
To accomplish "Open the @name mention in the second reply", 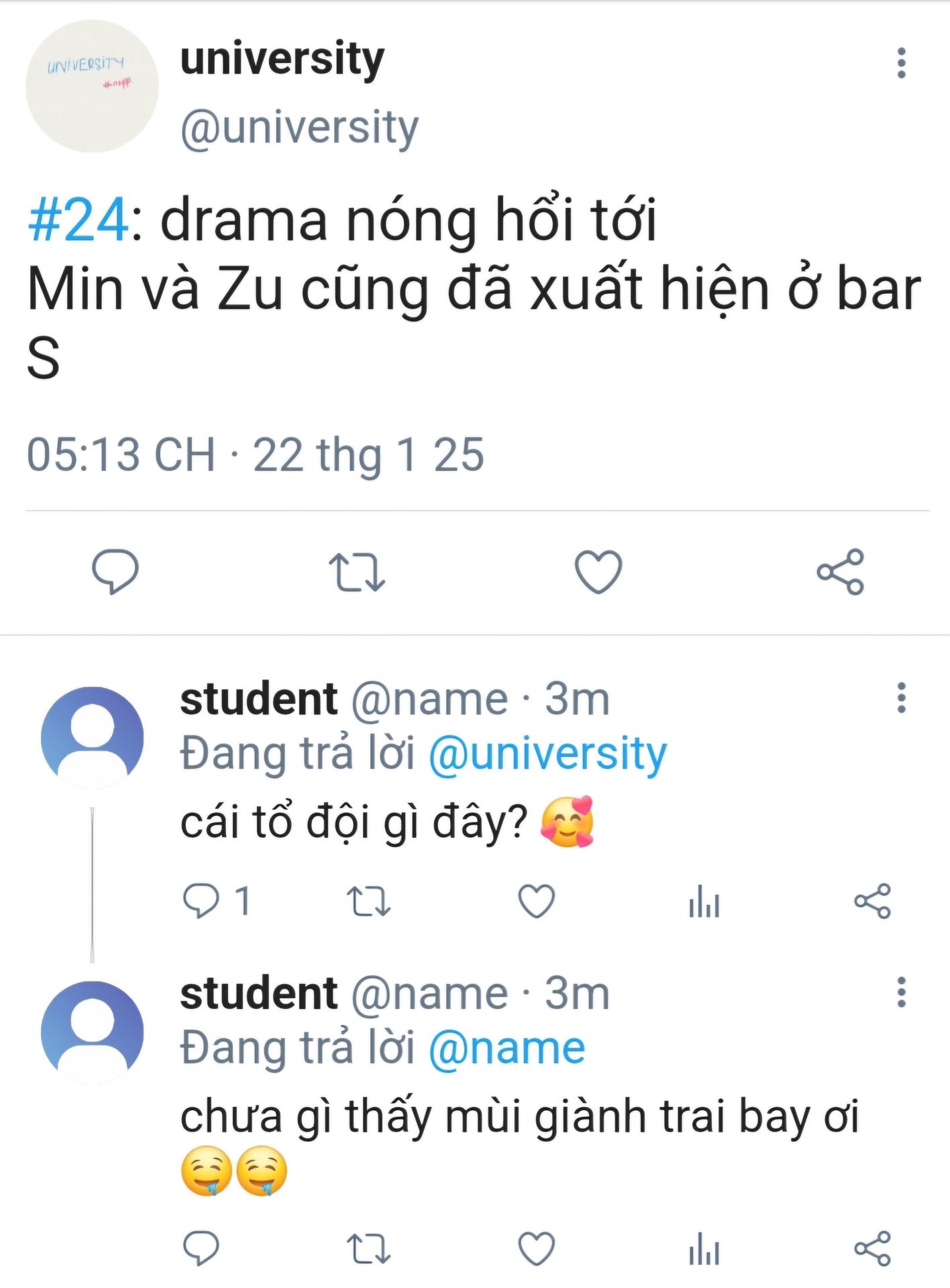I will 507,1049.
